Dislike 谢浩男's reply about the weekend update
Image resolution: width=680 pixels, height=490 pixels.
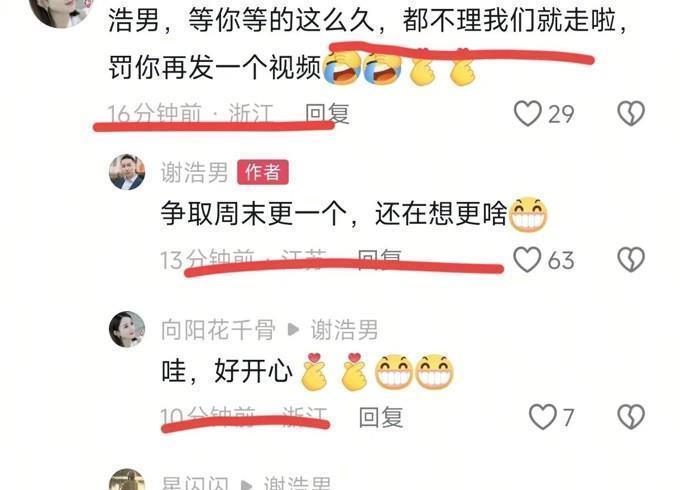[630, 260]
